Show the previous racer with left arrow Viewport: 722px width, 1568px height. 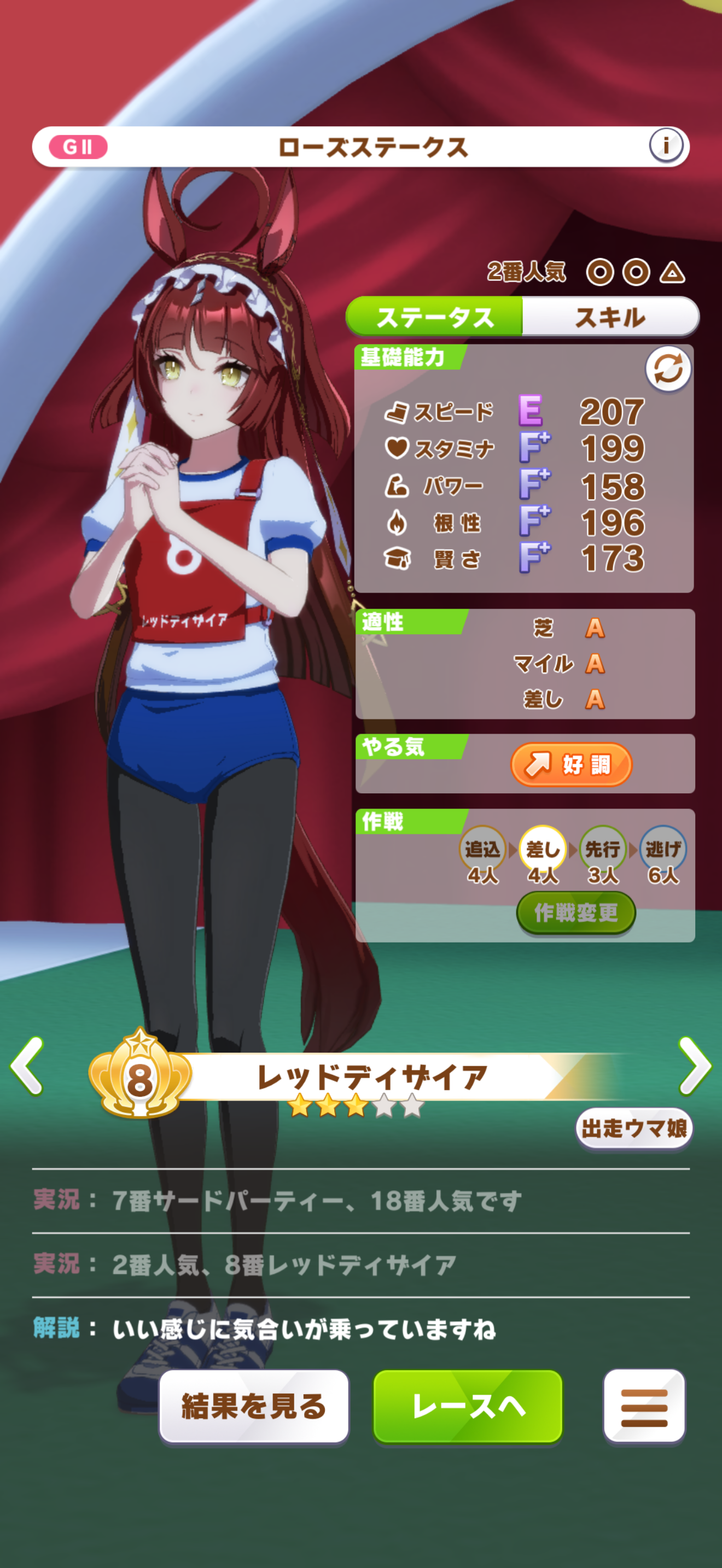tap(27, 1065)
